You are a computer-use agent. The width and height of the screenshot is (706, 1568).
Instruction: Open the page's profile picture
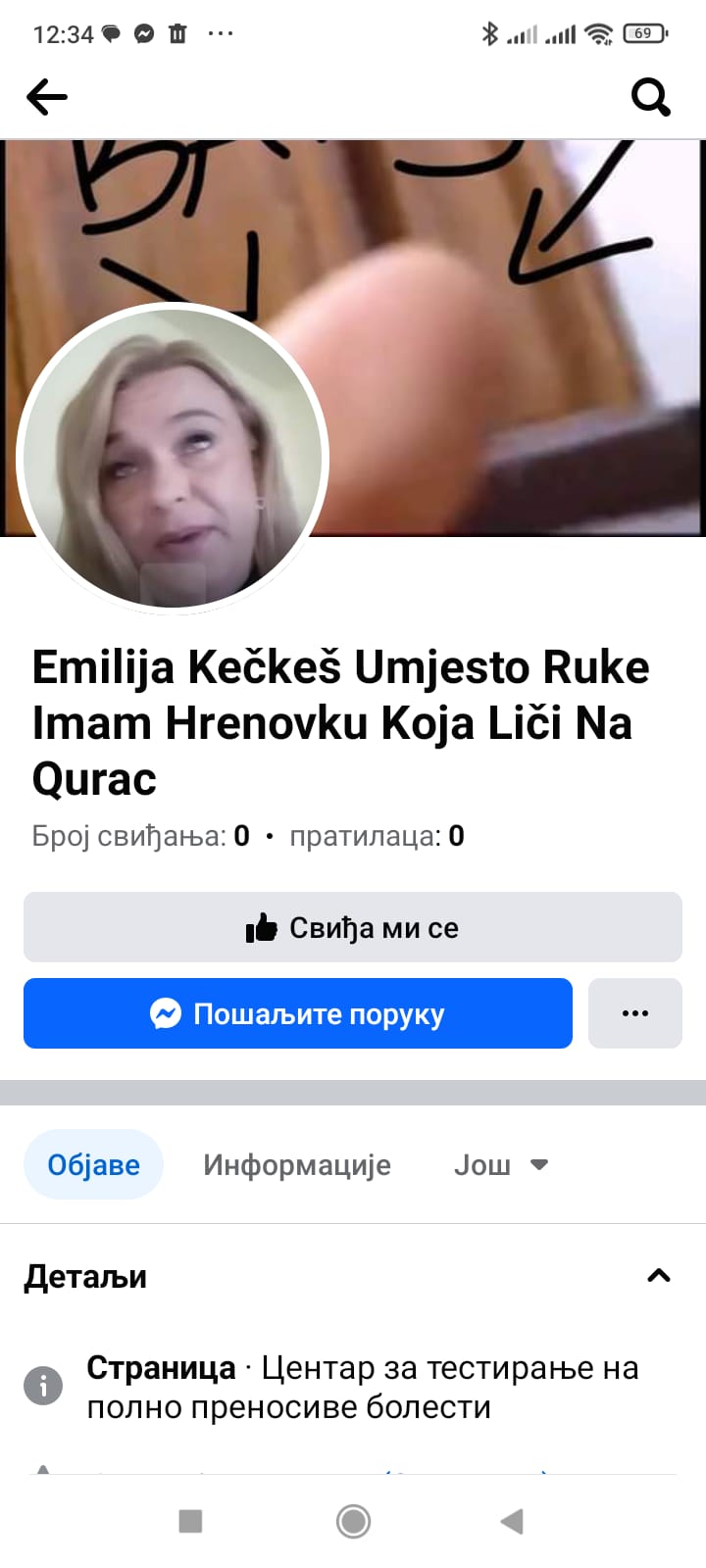[173, 459]
